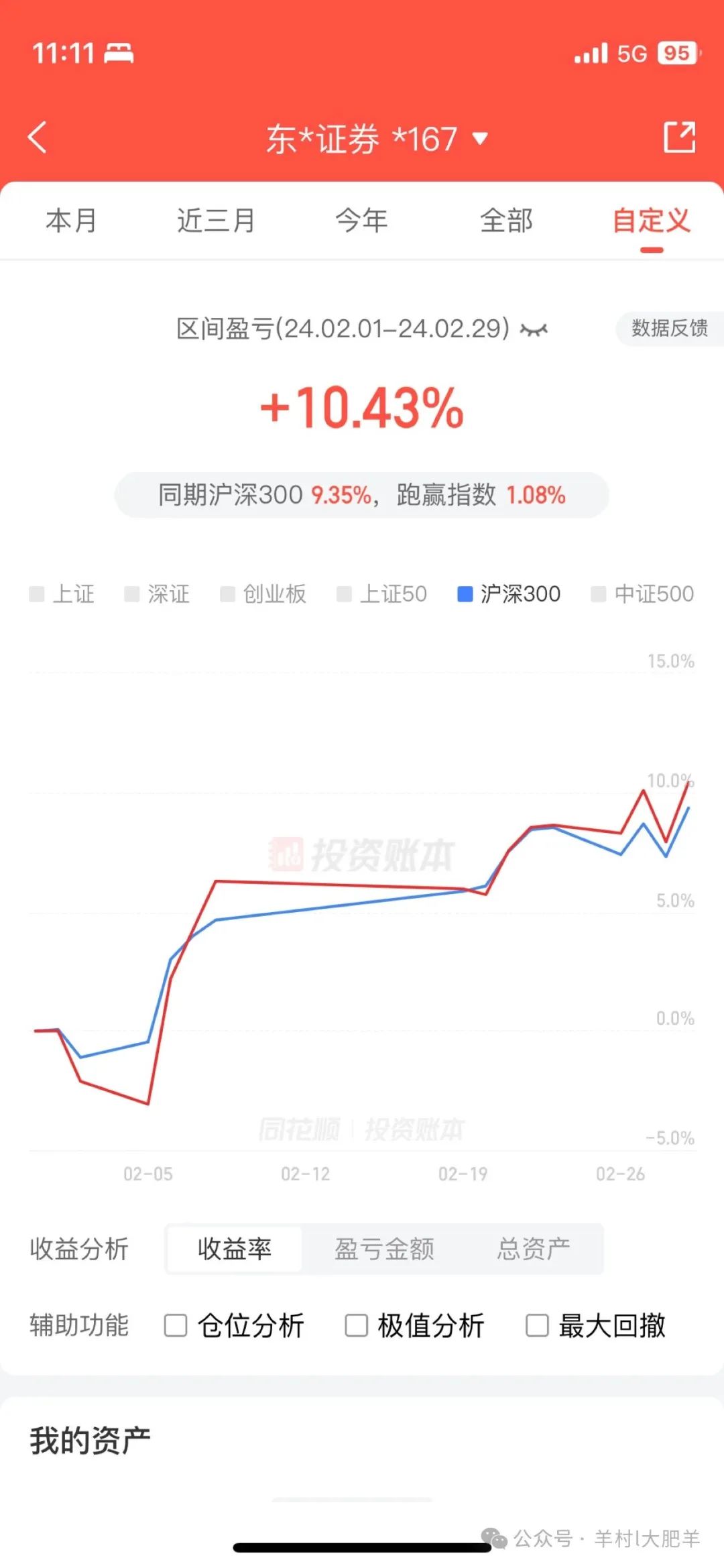Hide profit figures with the eye icon
The width and height of the screenshot is (724, 1568).
534,329
